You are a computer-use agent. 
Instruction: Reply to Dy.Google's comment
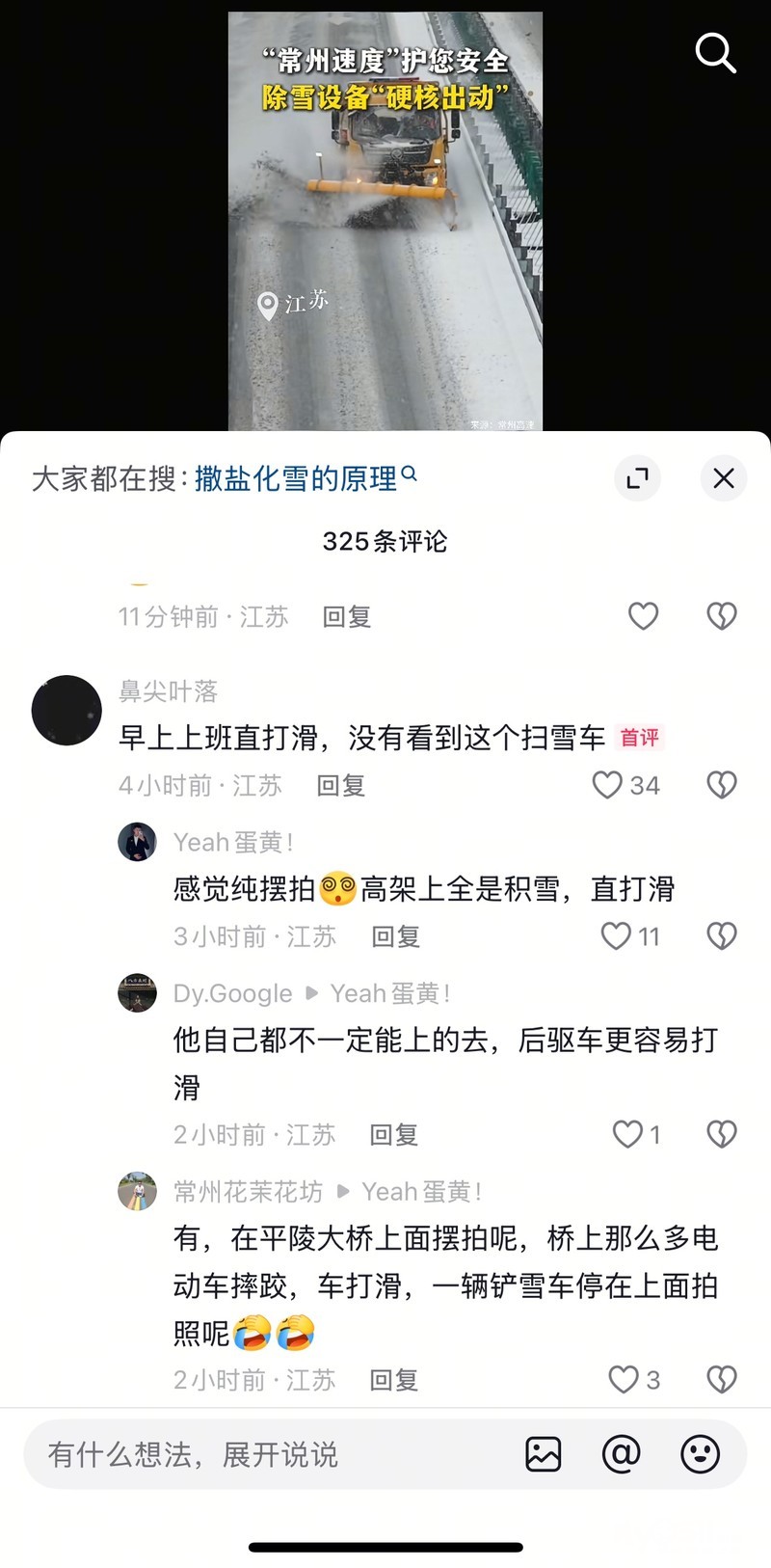click(x=393, y=1135)
